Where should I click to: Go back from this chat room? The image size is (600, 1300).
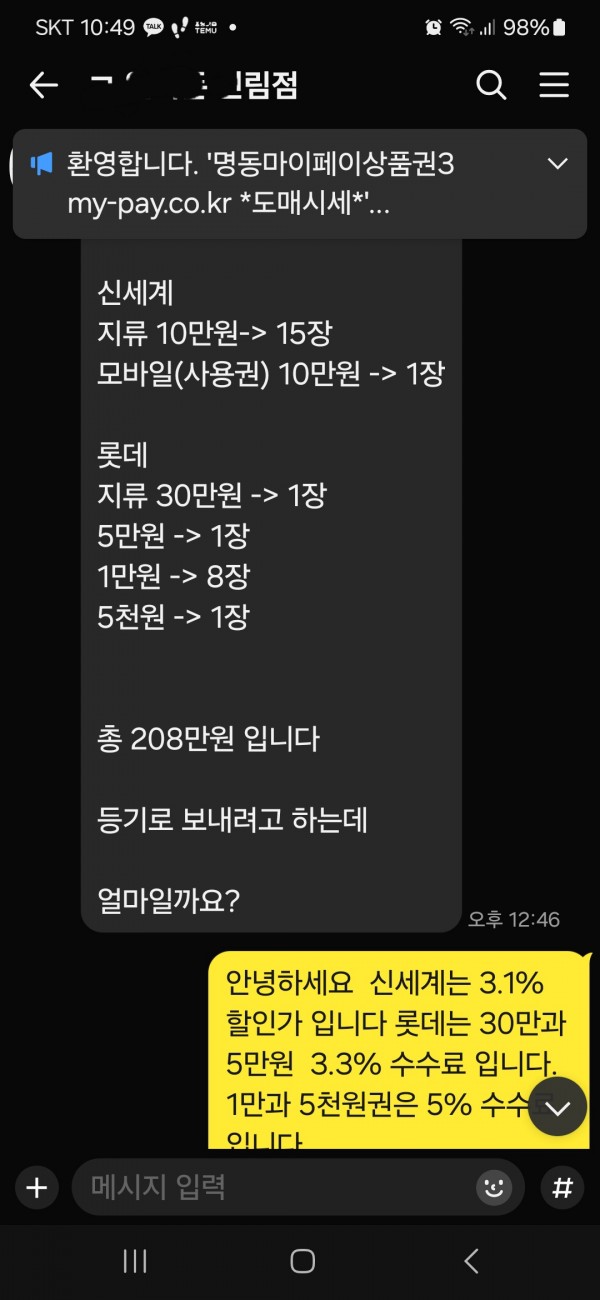click(43, 86)
